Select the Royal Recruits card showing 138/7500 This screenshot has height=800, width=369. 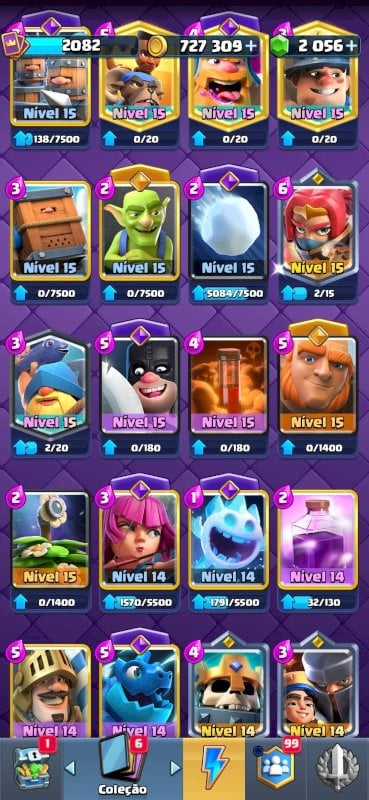51,82
